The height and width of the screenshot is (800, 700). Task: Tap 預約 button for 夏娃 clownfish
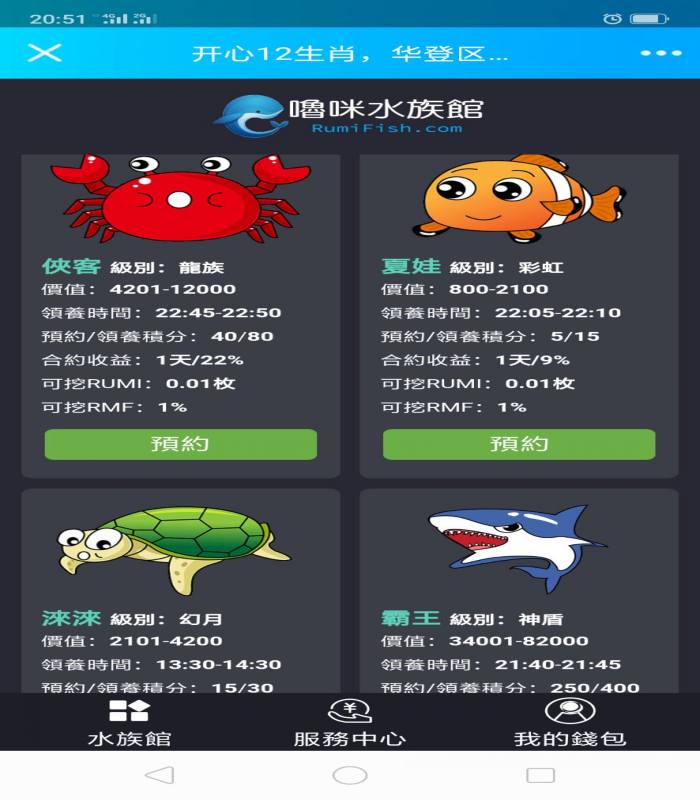point(519,444)
